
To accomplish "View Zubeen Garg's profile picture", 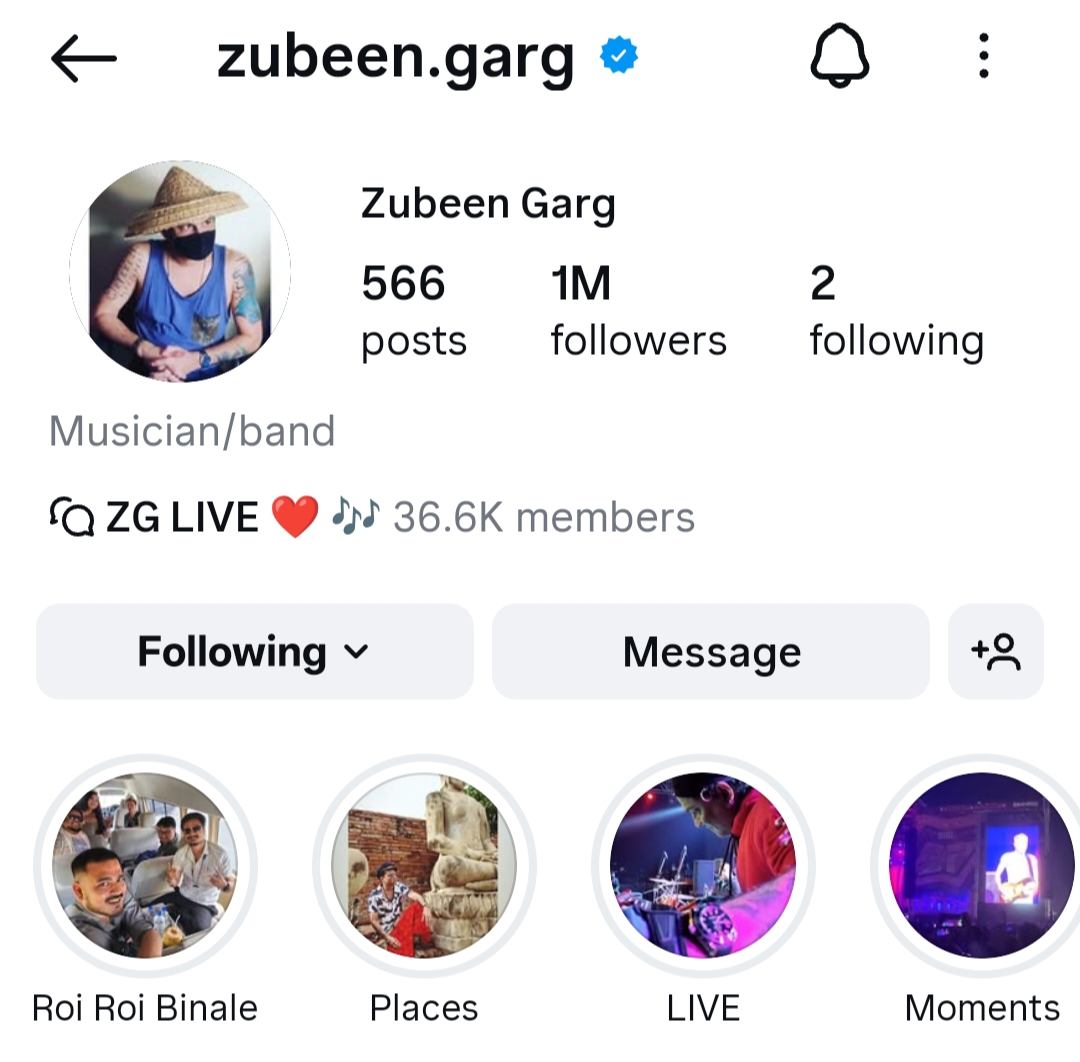I will point(180,271).
